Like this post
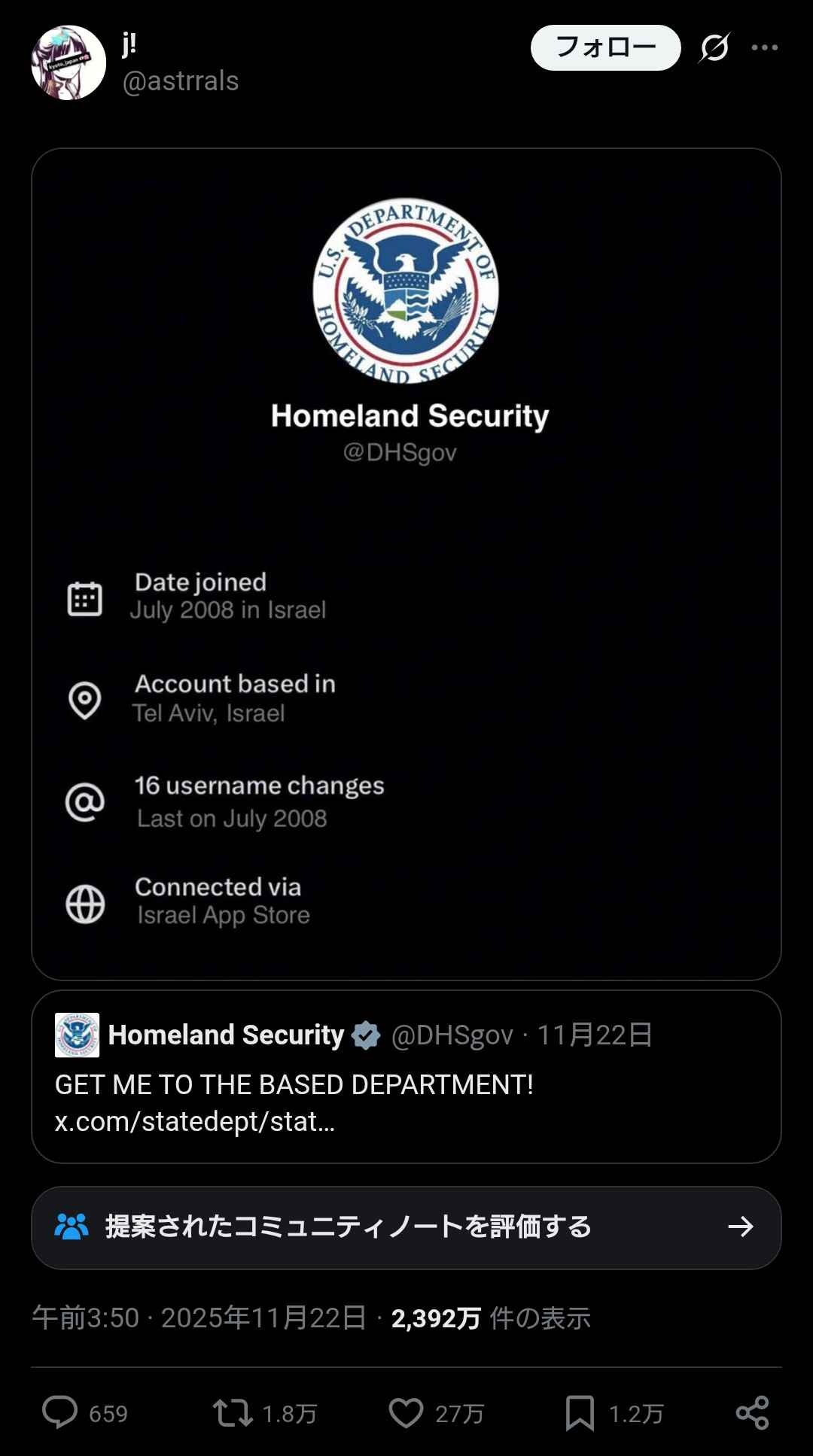Screen dimensions: 813x1456 click(x=406, y=1412)
